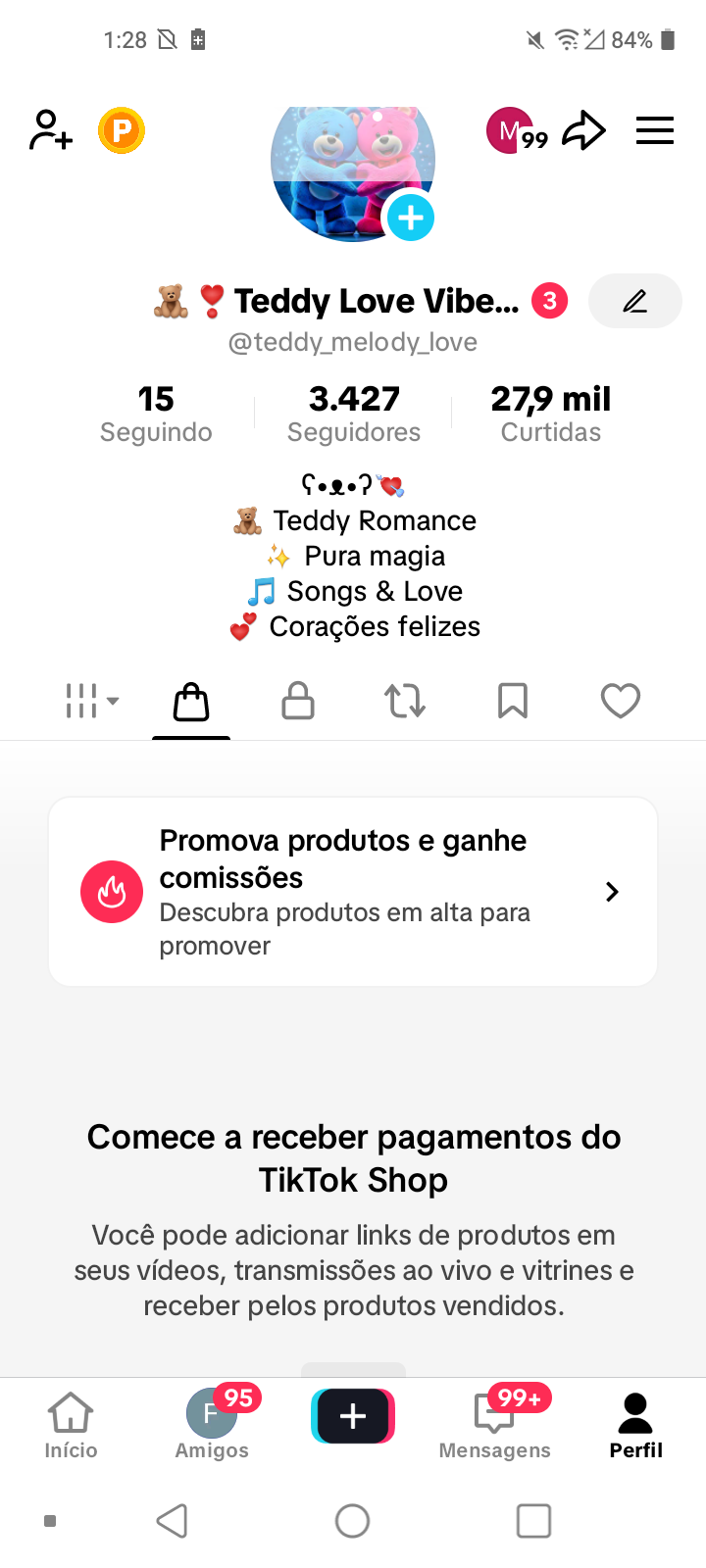
Task: Switch to the liked videos heart tab
Action: pos(620,701)
